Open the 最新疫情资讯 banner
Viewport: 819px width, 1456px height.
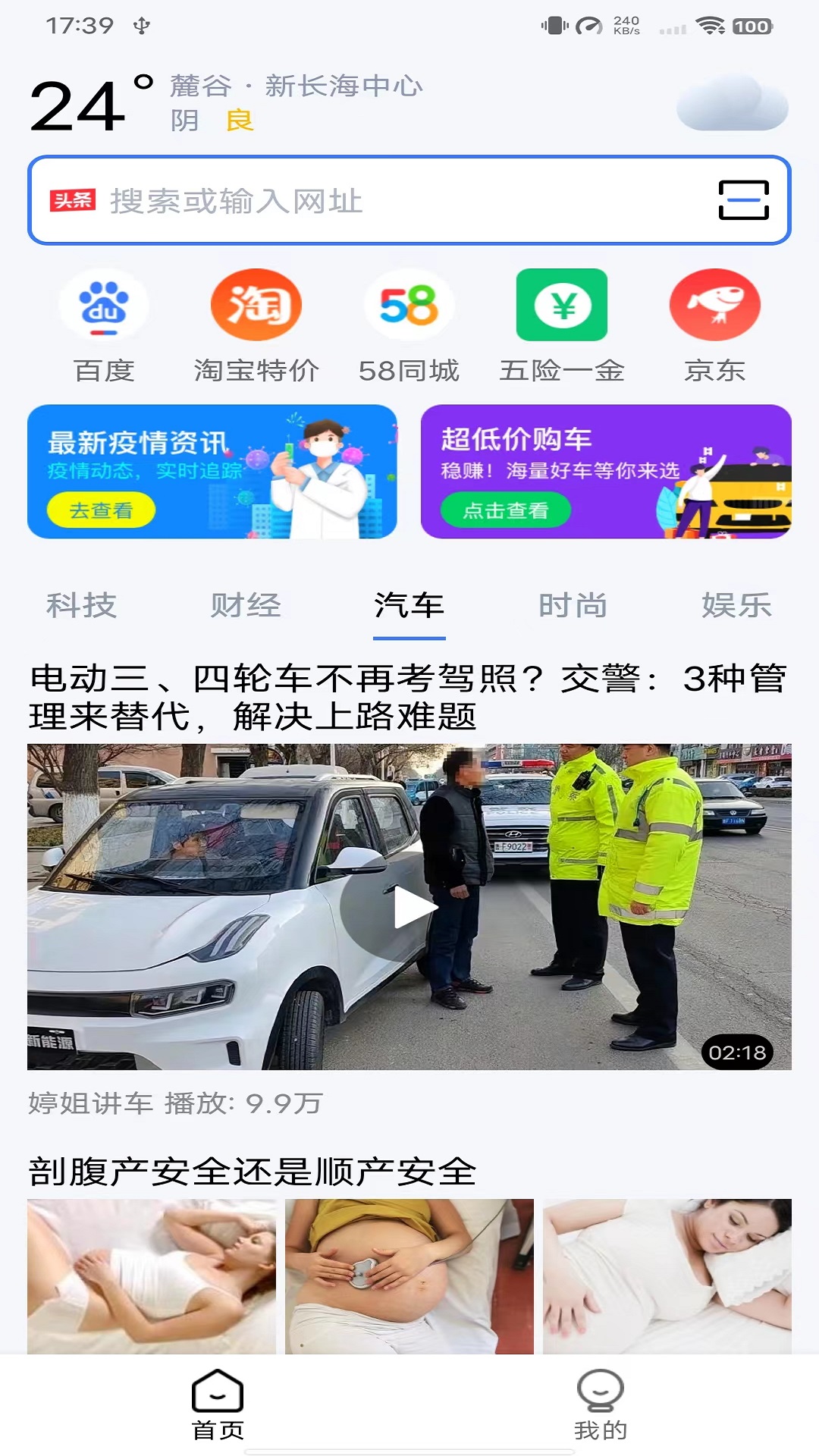coord(212,472)
